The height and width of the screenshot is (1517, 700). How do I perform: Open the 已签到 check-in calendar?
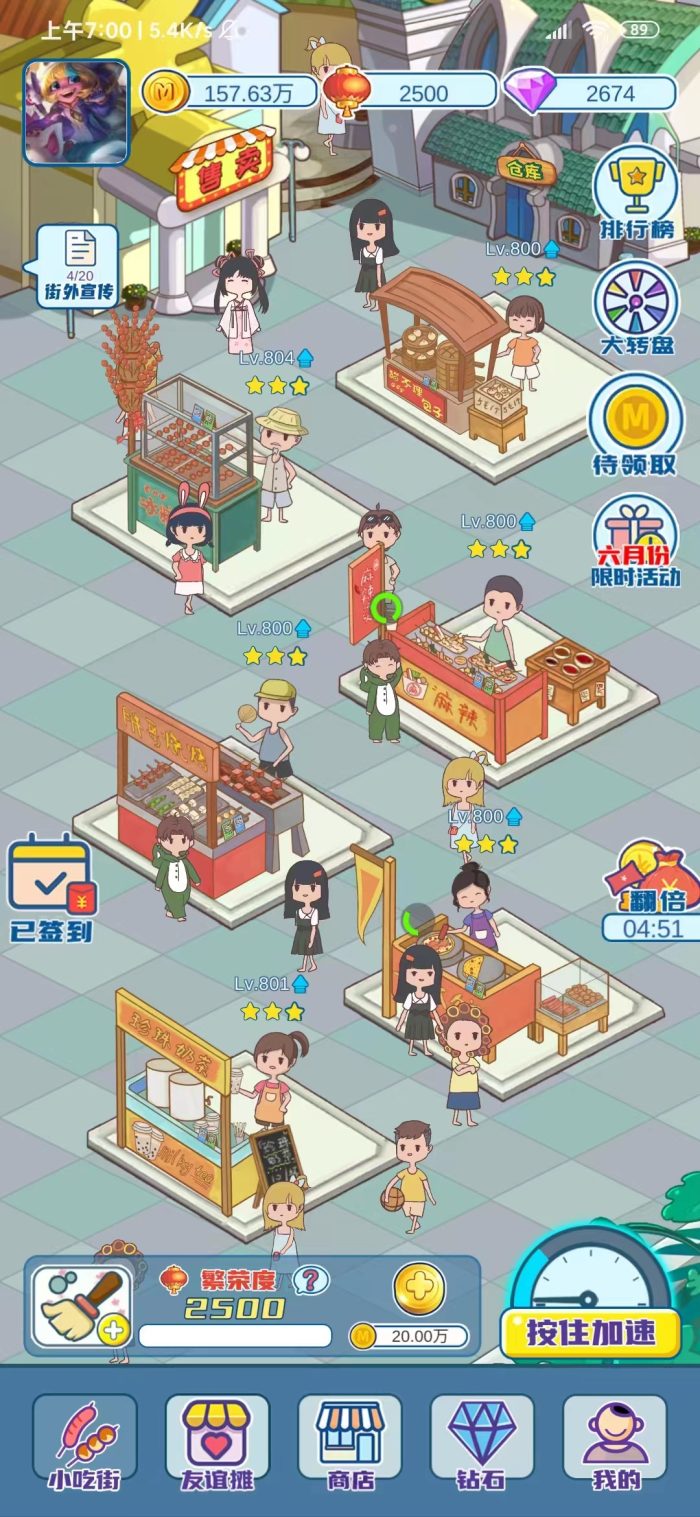51,887
